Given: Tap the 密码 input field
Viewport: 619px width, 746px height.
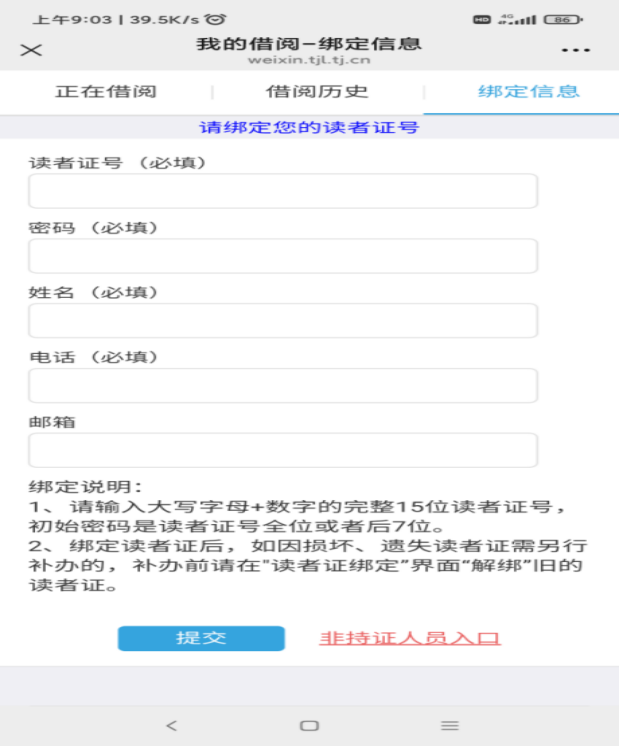Looking at the screenshot, I should click(283, 256).
